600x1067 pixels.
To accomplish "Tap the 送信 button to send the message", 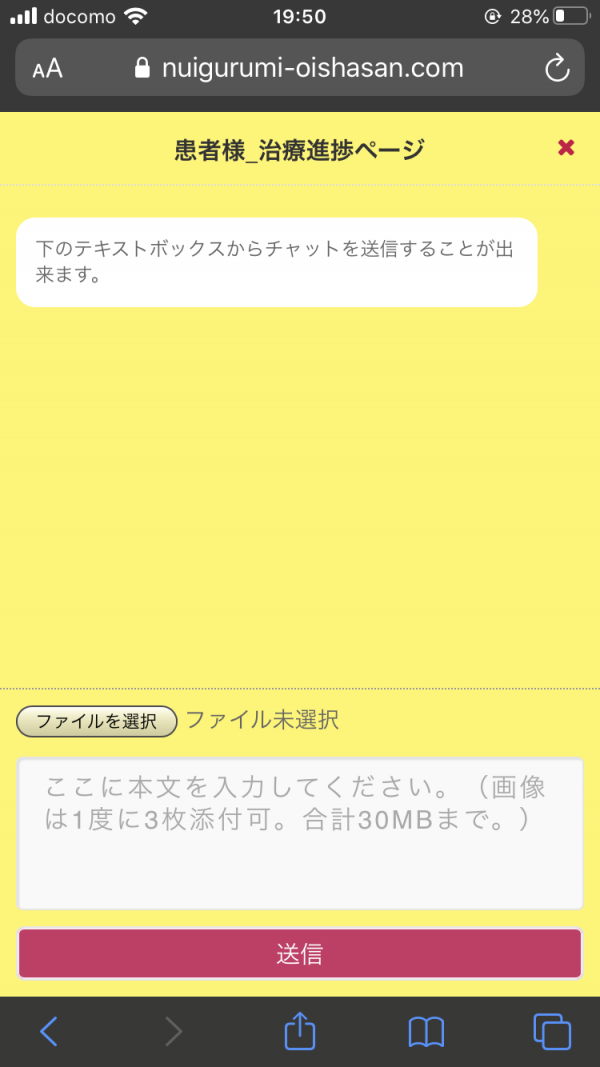I will 300,953.
